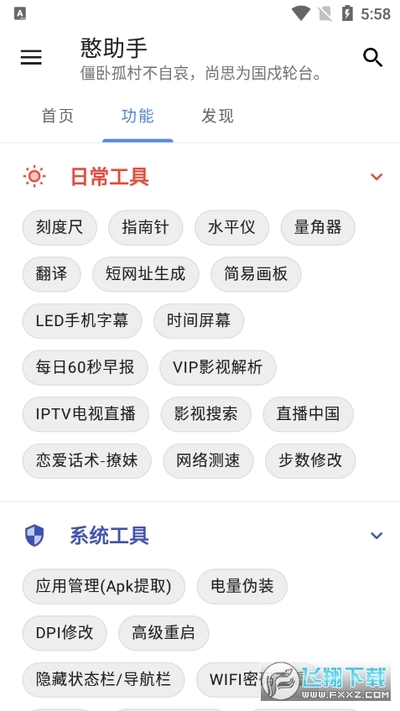400x711 pixels.
Task: Select the DPI修改 chip
Action: (x=64, y=633)
